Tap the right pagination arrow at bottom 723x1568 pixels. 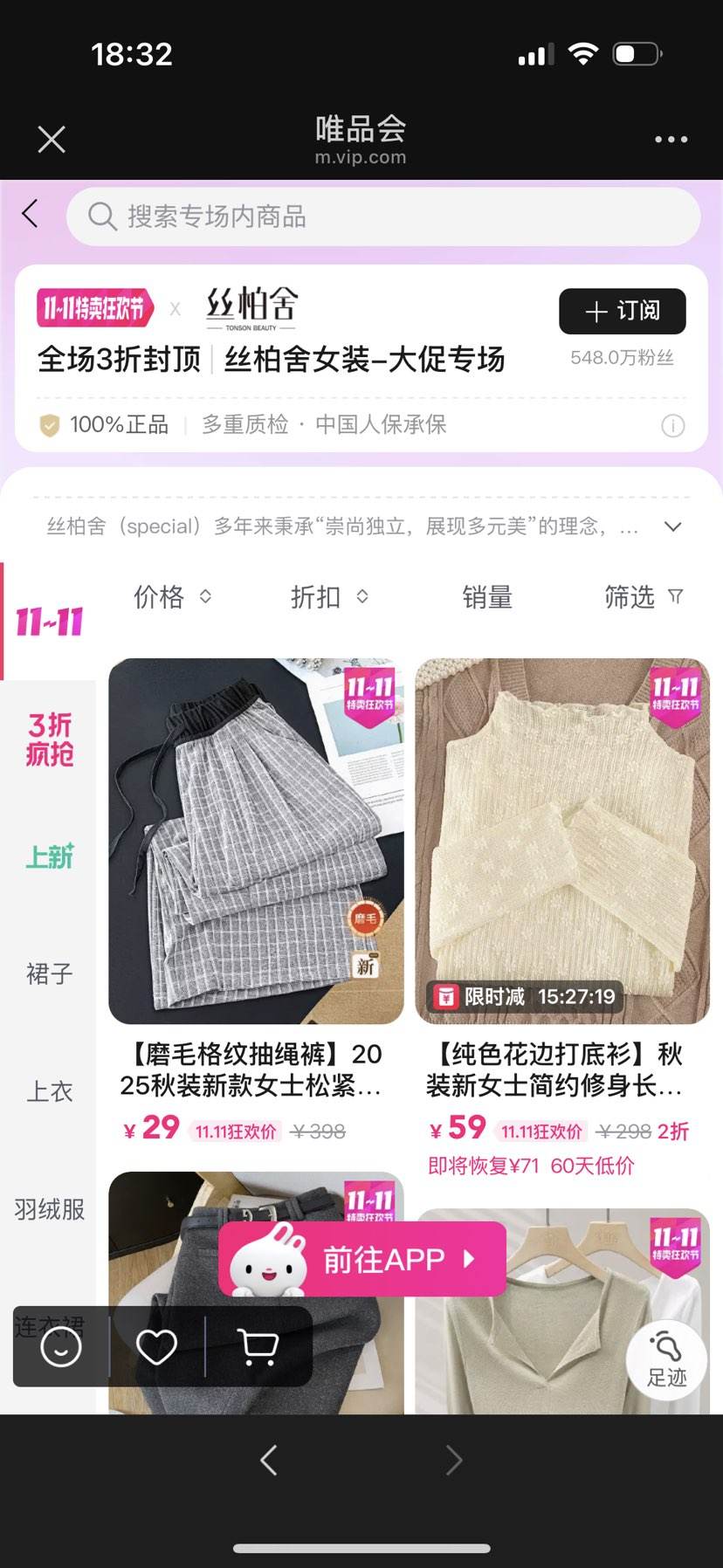point(454,1459)
